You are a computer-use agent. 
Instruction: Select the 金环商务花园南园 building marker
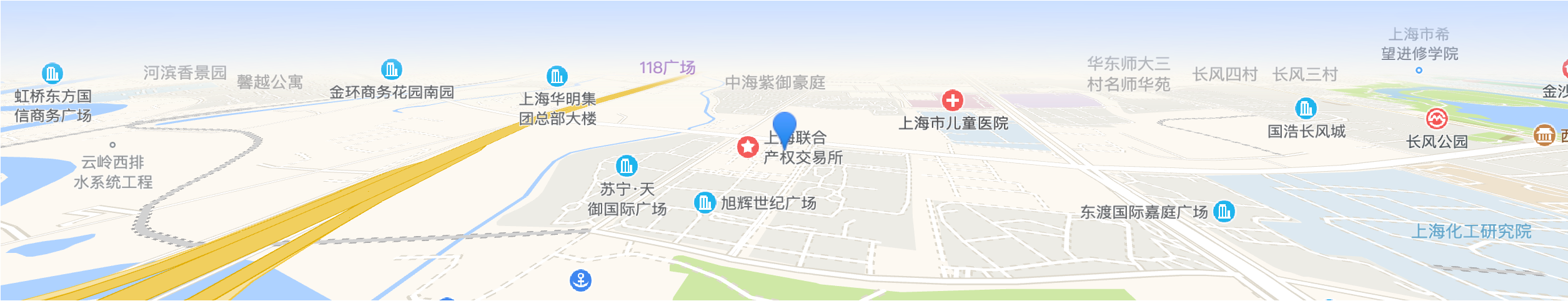tap(391, 69)
